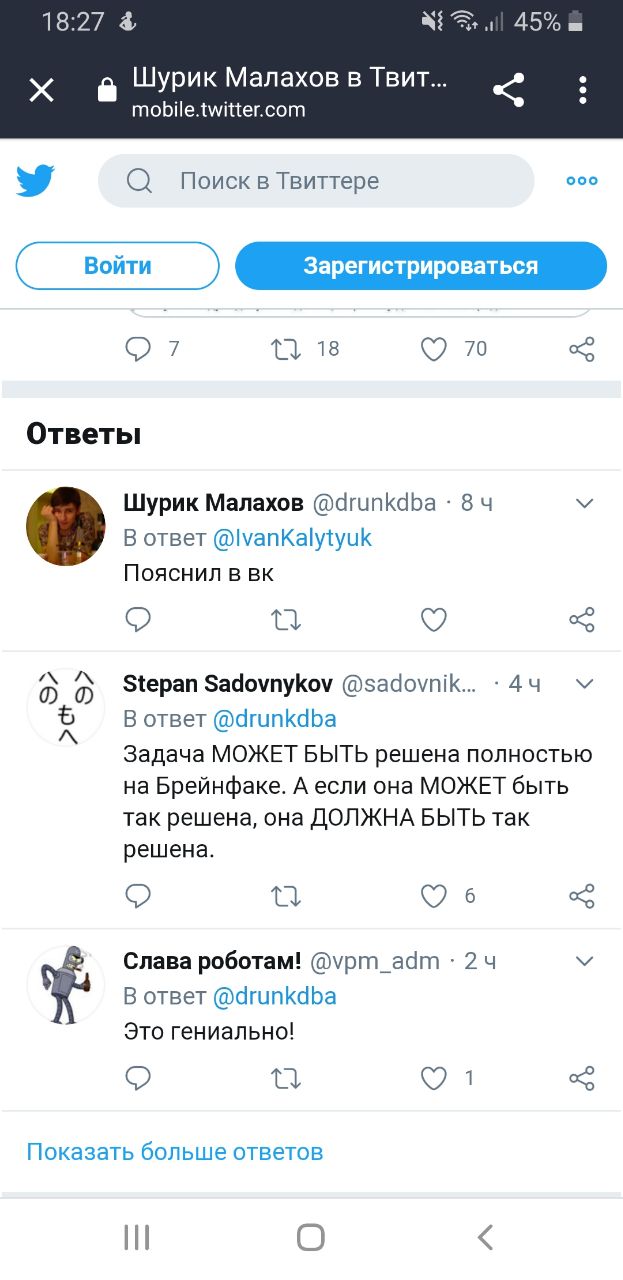The width and height of the screenshot is (623, 1280).
Task: Expand options for Шурик Малахов's reply
Action: [585, 504]
